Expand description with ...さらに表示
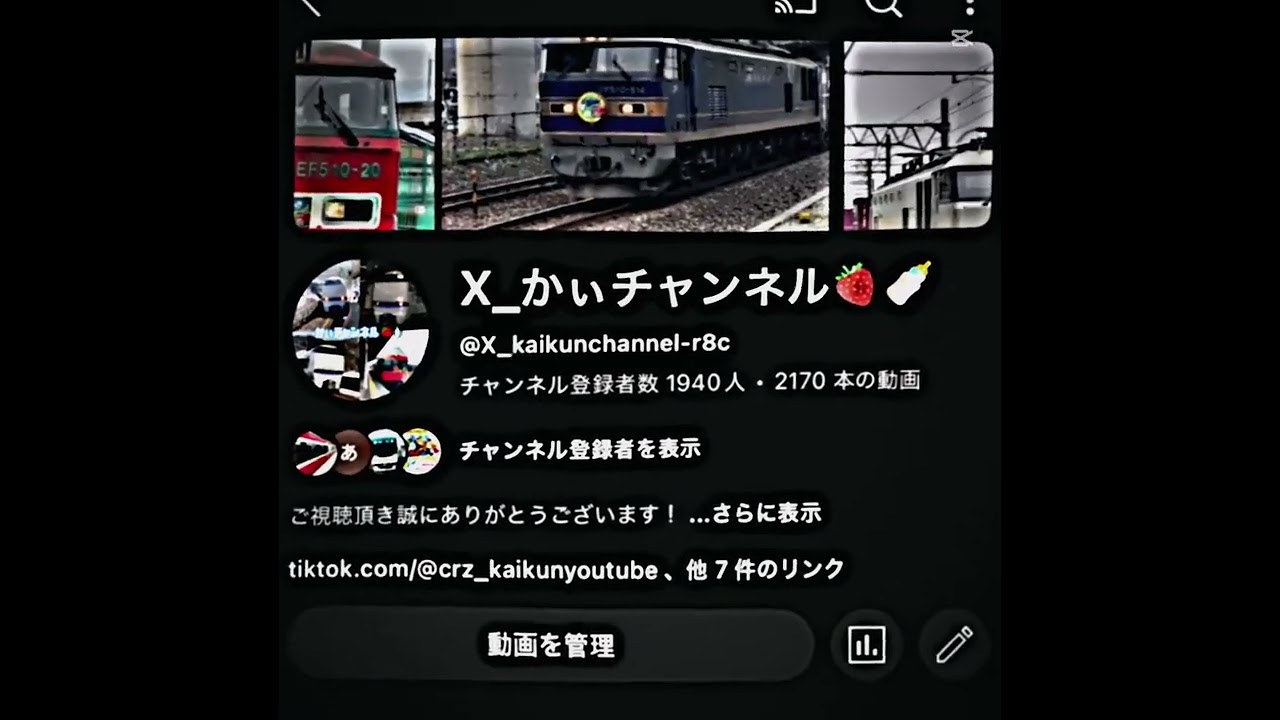Image resolution: width=1280 pixels, height=720 pixels. pos(756,514)
